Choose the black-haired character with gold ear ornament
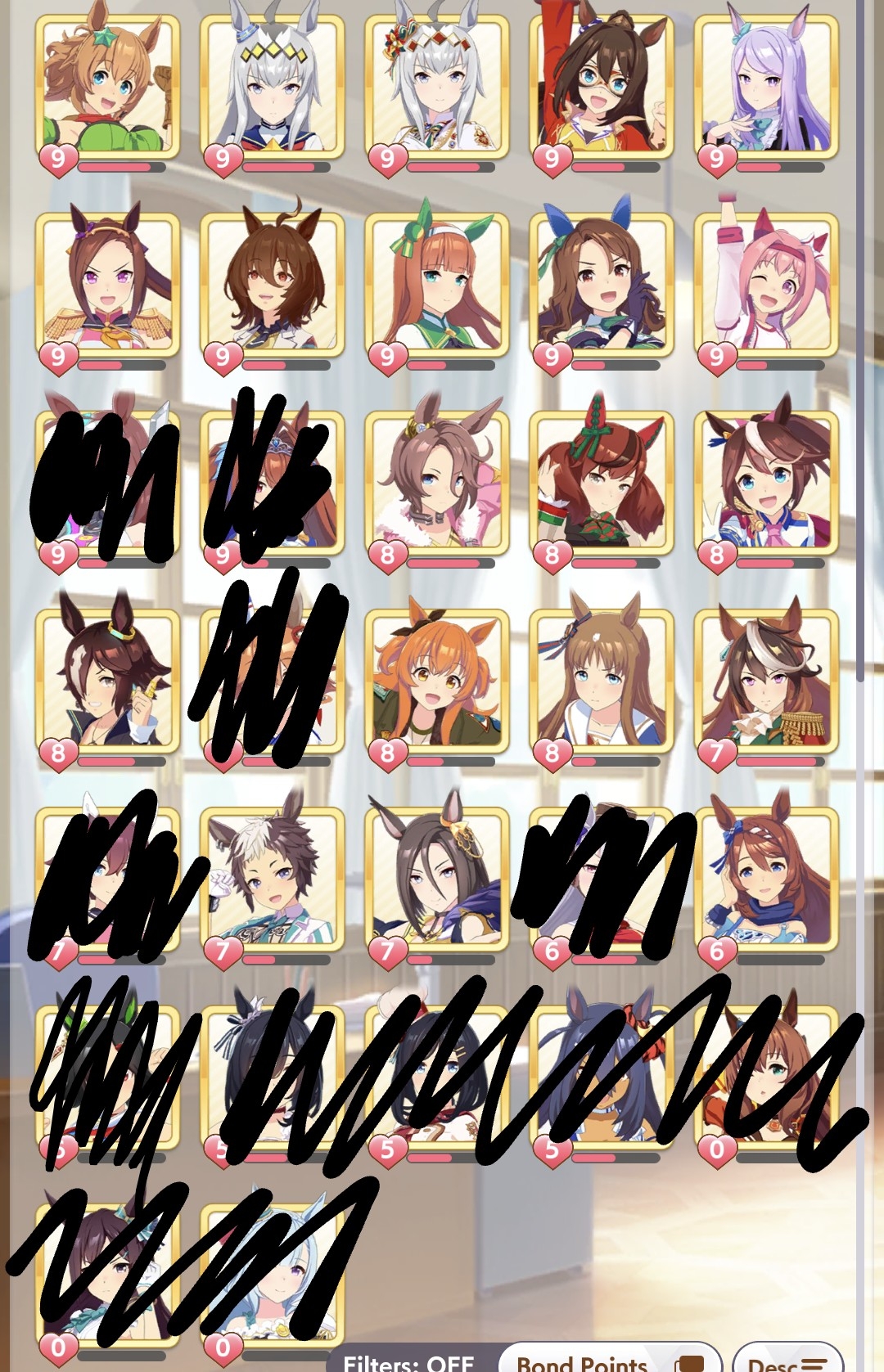The image size is (884, 1372). coord(437,879)
